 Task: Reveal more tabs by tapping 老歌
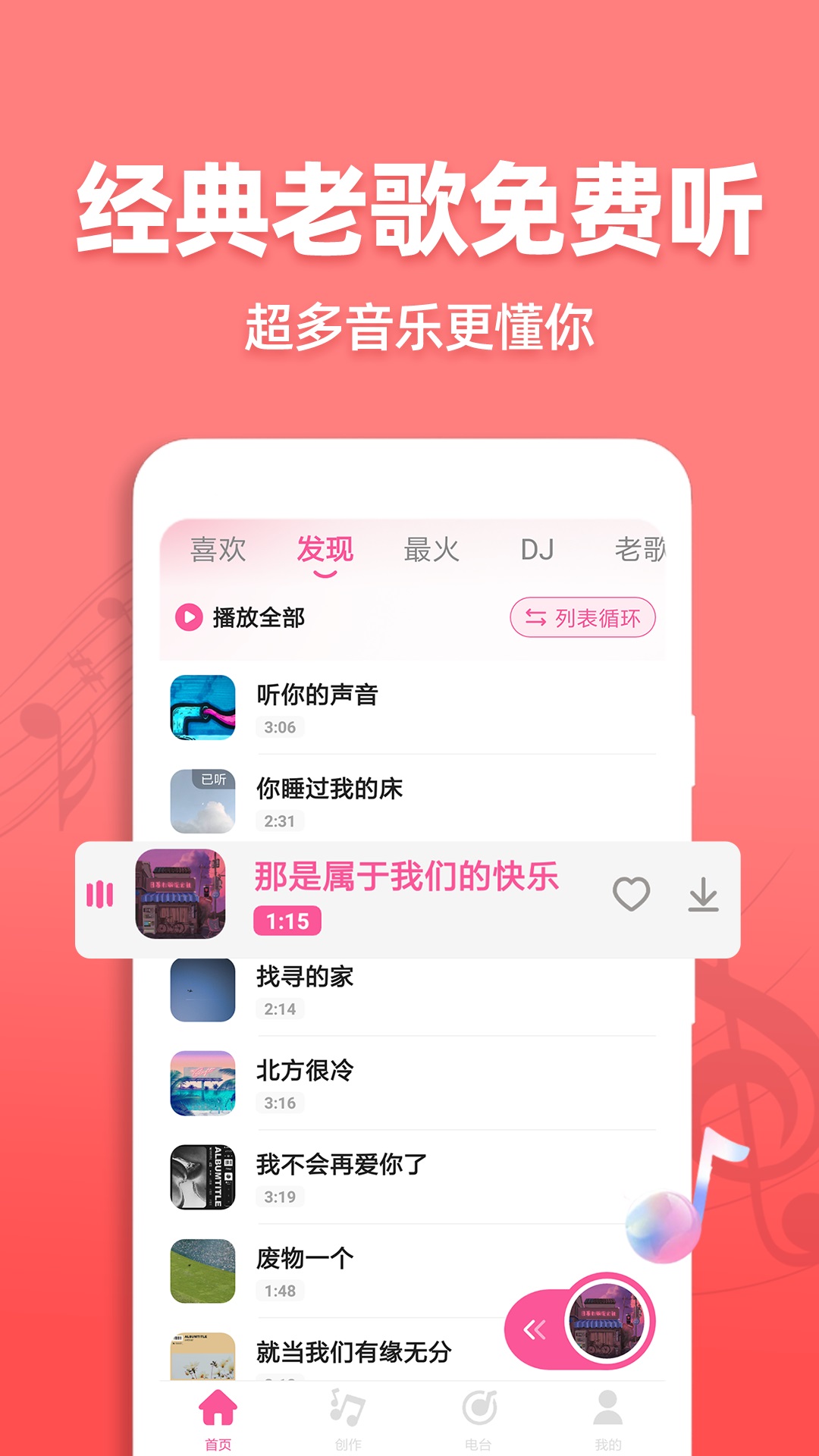[641, 549]
